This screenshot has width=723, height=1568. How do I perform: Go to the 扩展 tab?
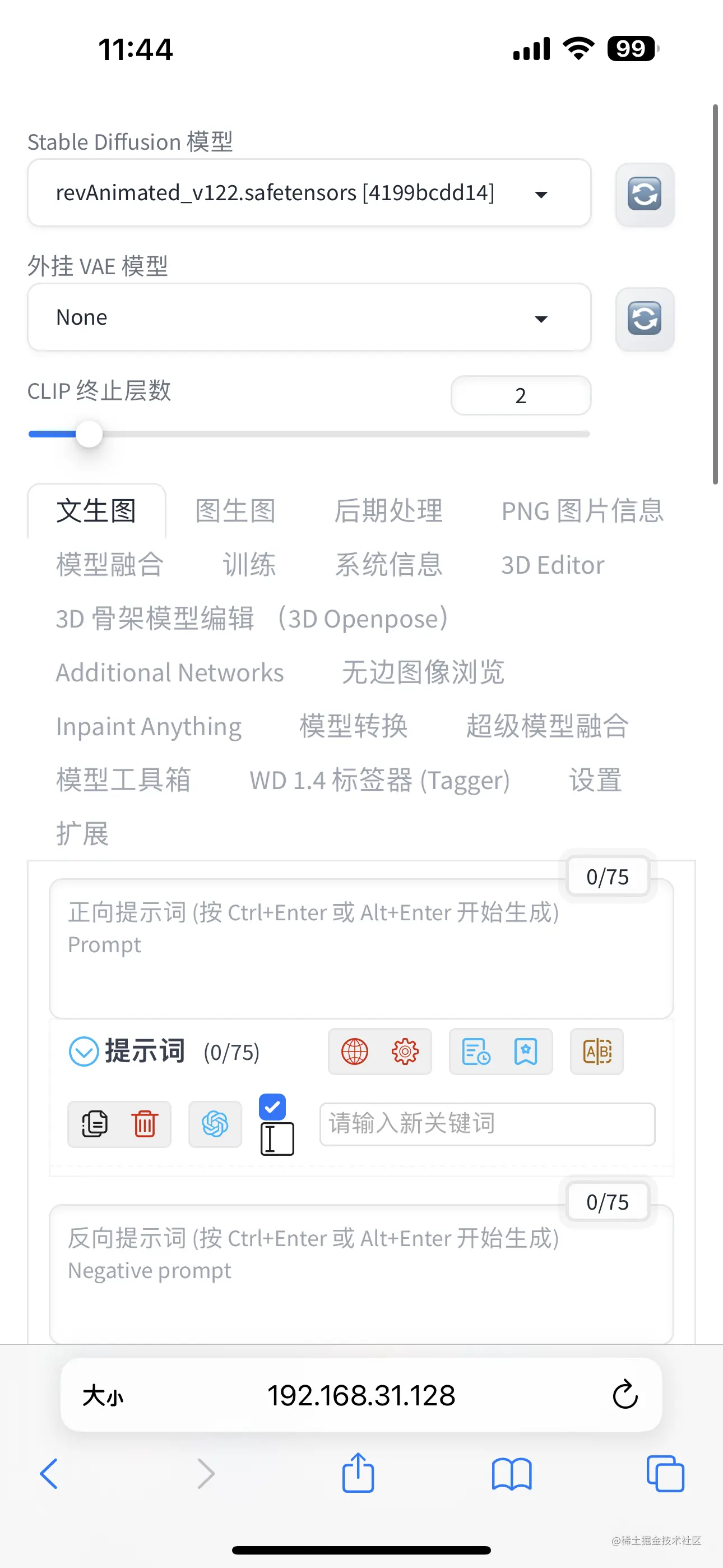click(82, 833)
